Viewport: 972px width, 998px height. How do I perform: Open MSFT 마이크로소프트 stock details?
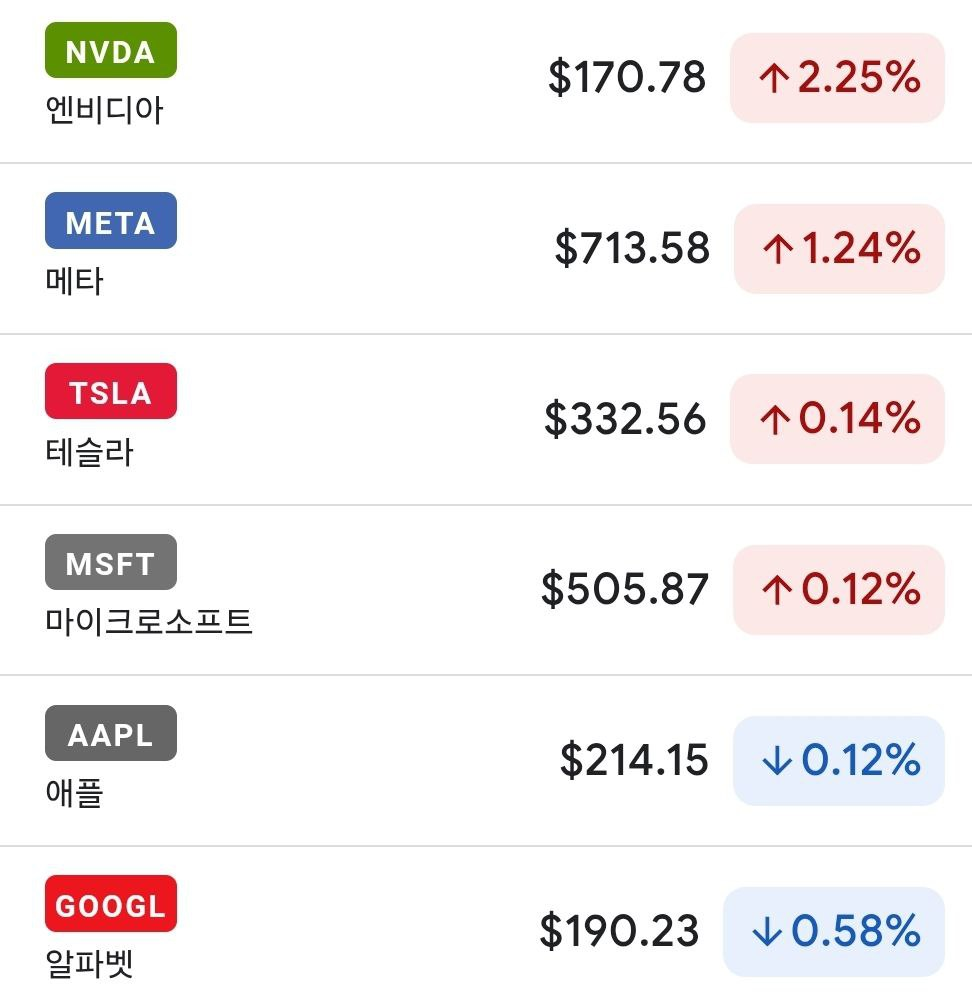[x=486, y=590]
